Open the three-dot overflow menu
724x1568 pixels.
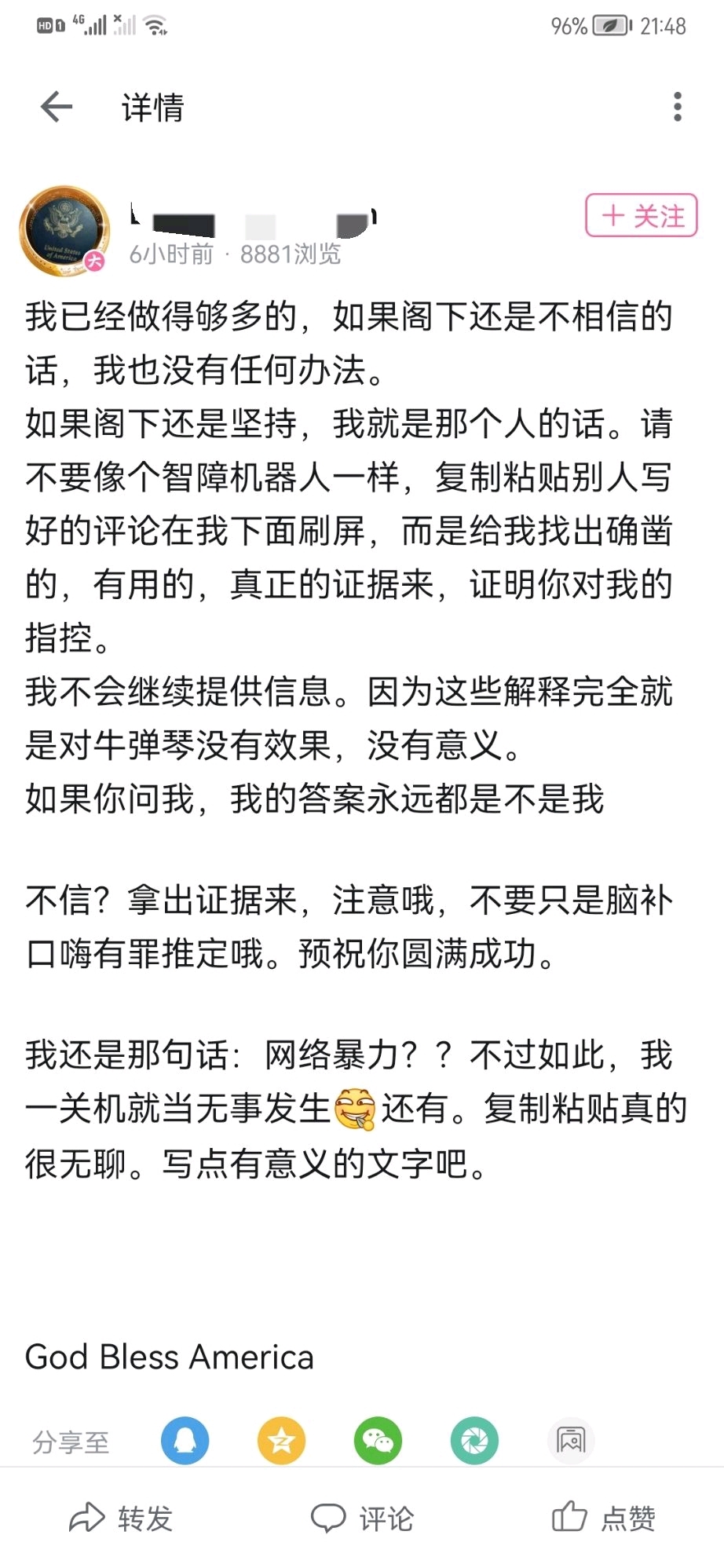[677, 107]
